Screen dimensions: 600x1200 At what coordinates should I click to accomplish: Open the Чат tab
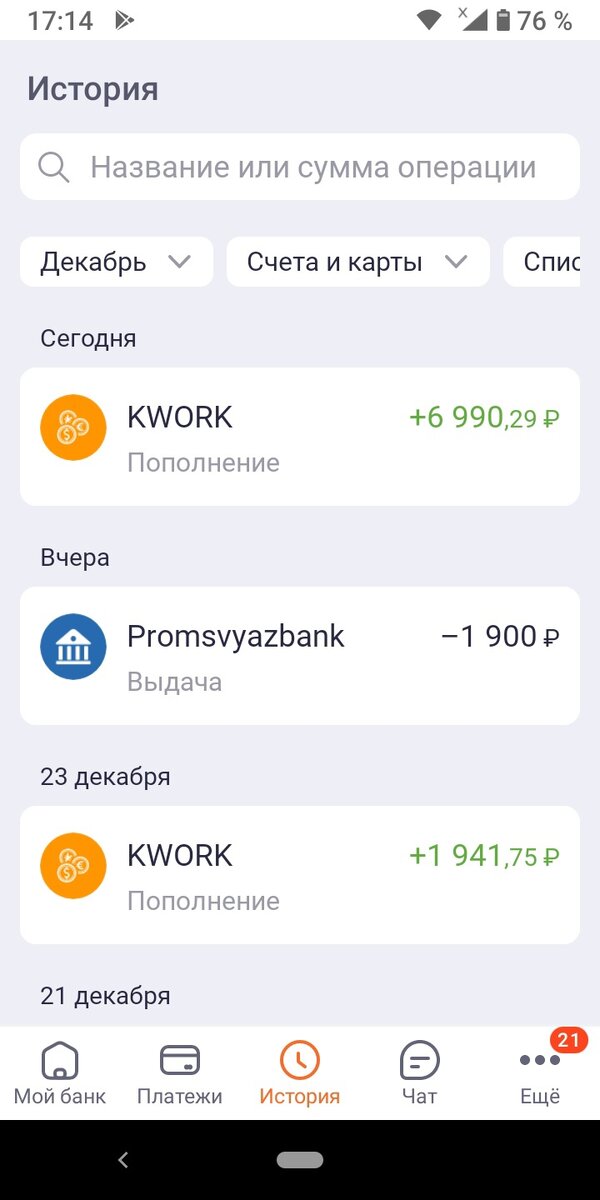click(x=420, y=1073)
